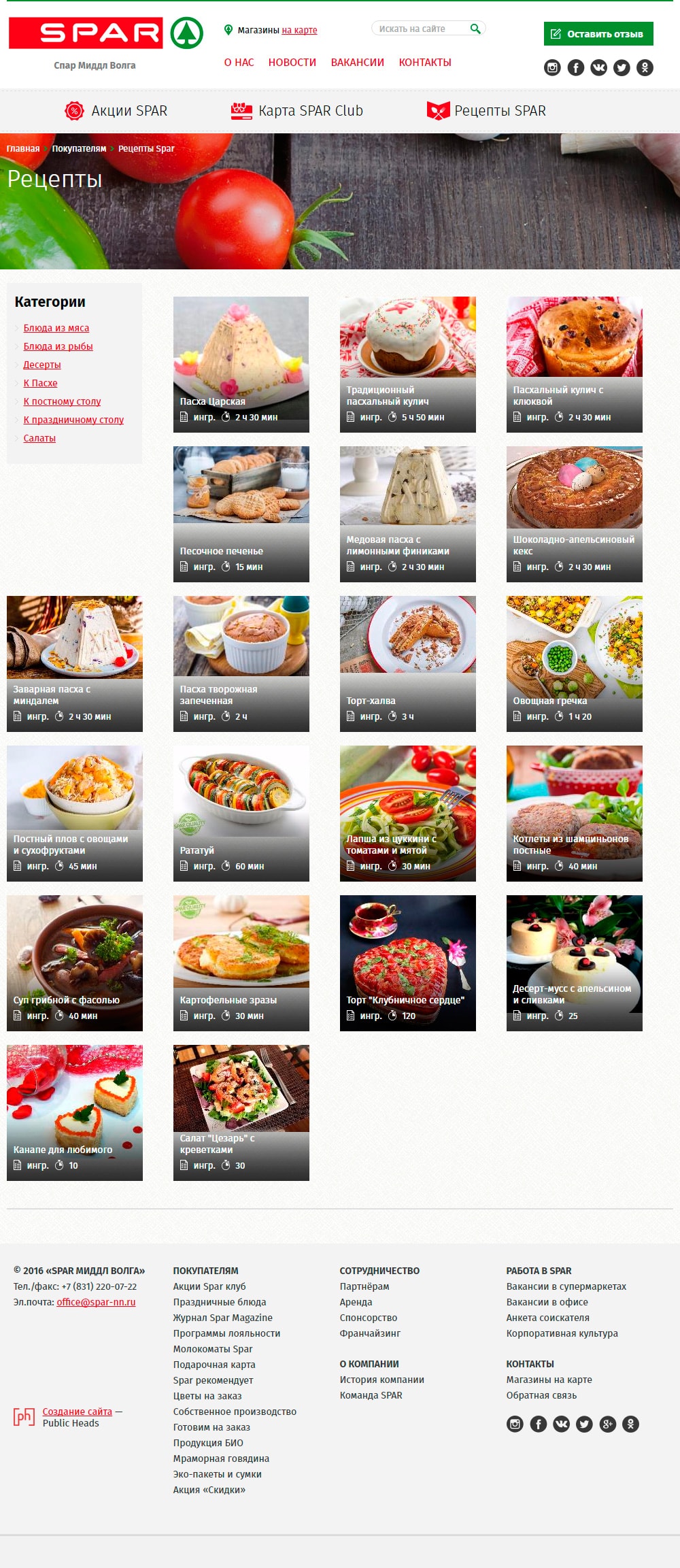
Task: View the «Торт-халва» recipe
Action: point(408,664)
